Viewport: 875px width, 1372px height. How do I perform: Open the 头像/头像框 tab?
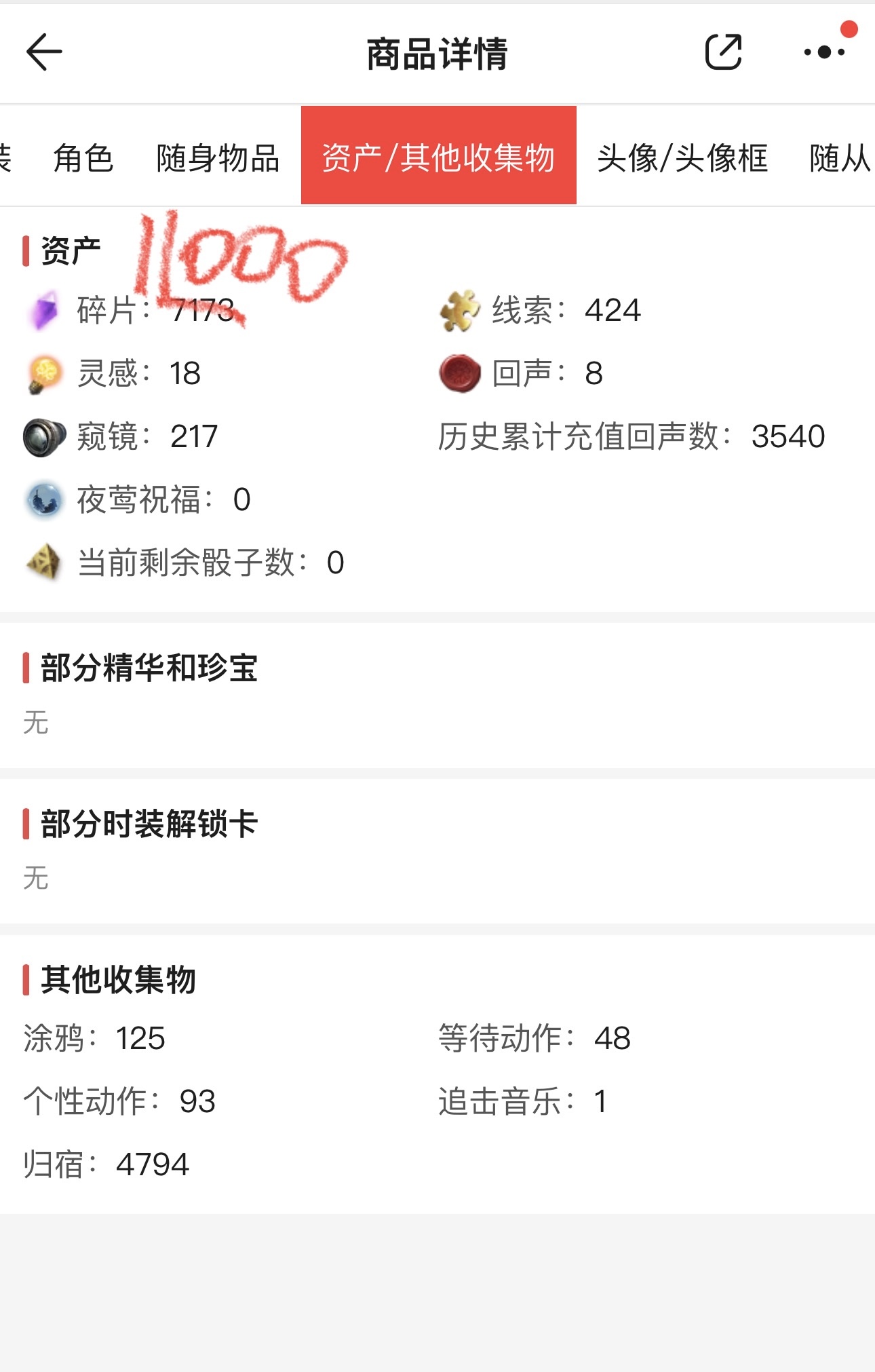point(682,157)
